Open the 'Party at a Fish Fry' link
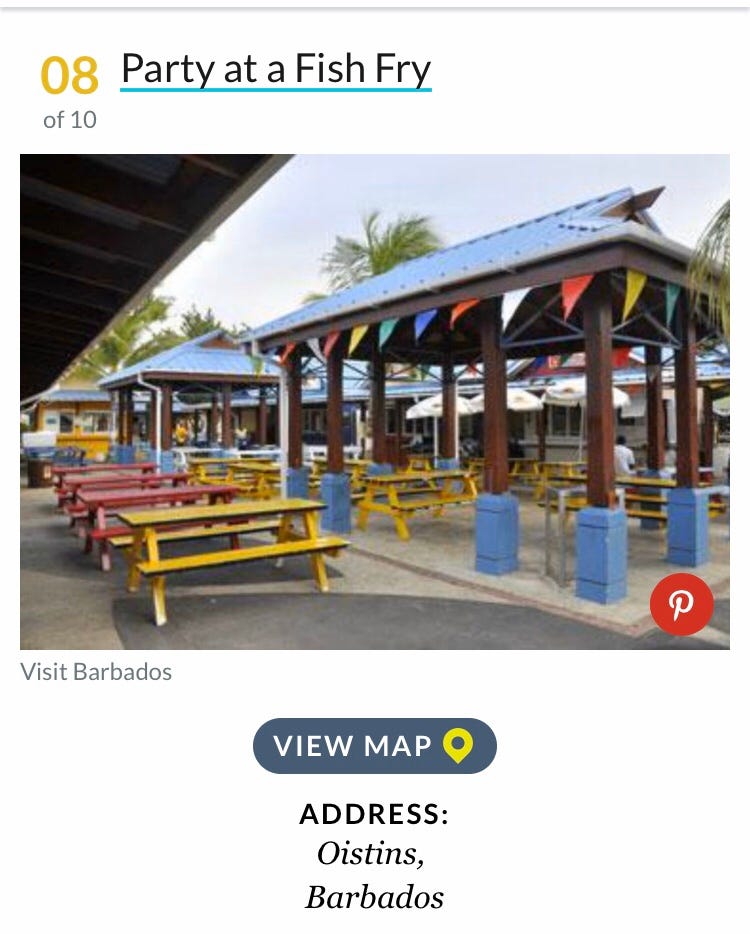This screenshot has height=934, width=750. click(x=275, y=68)
